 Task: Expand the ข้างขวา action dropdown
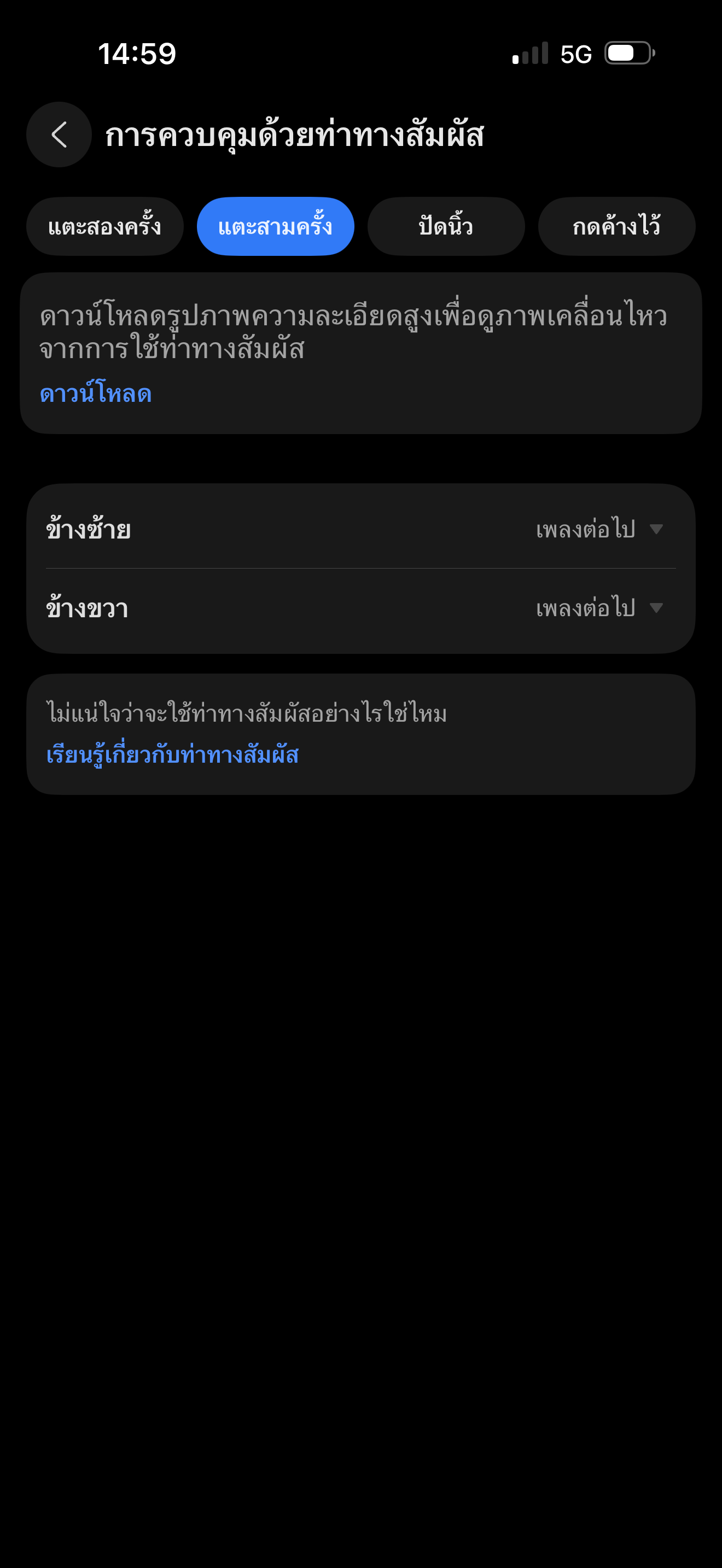click(598, 608)
